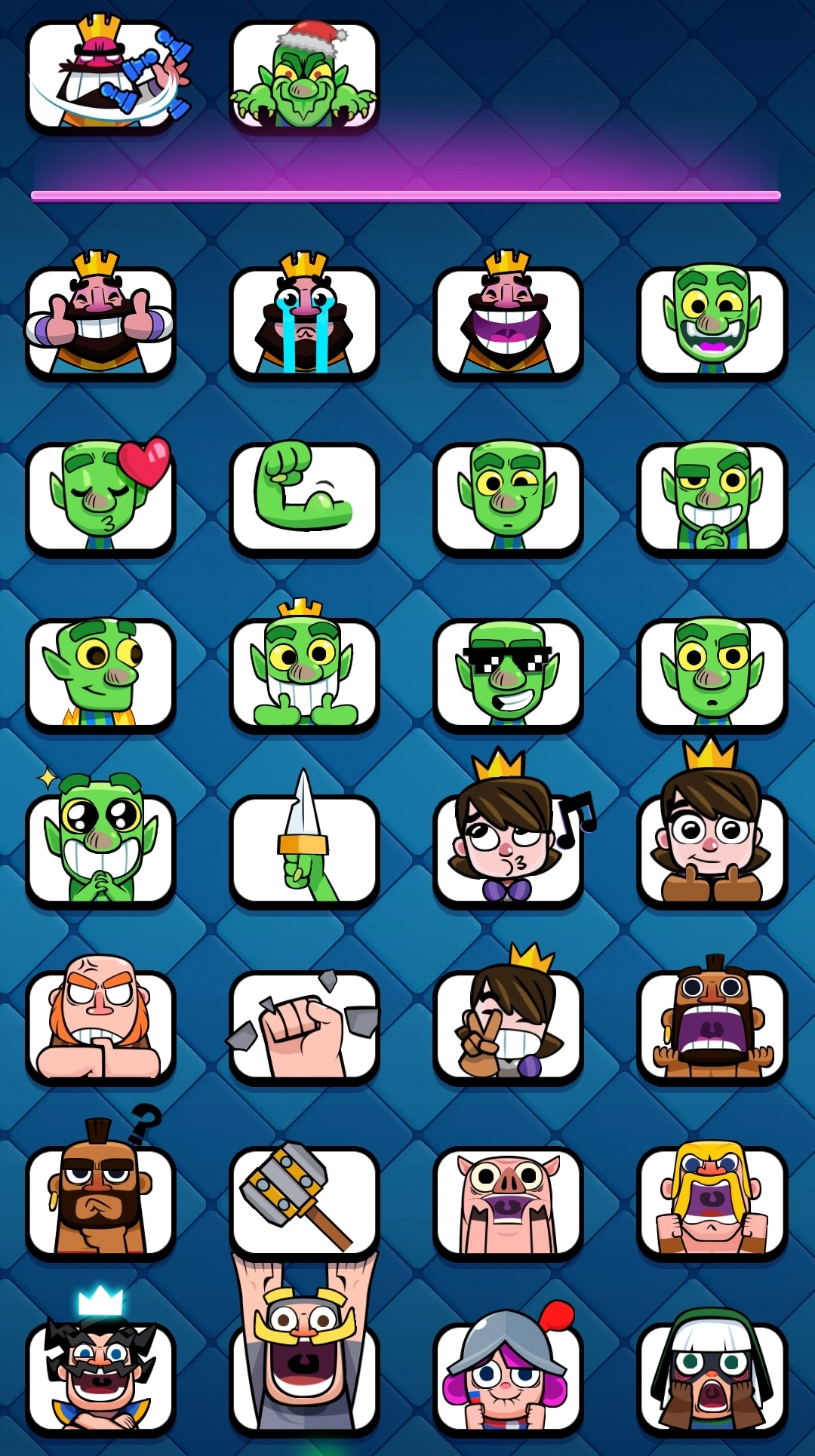Choose the confused Hog Rider question mark emote
This screenshot has height=1456, width=815.
tap(100, 1201)
